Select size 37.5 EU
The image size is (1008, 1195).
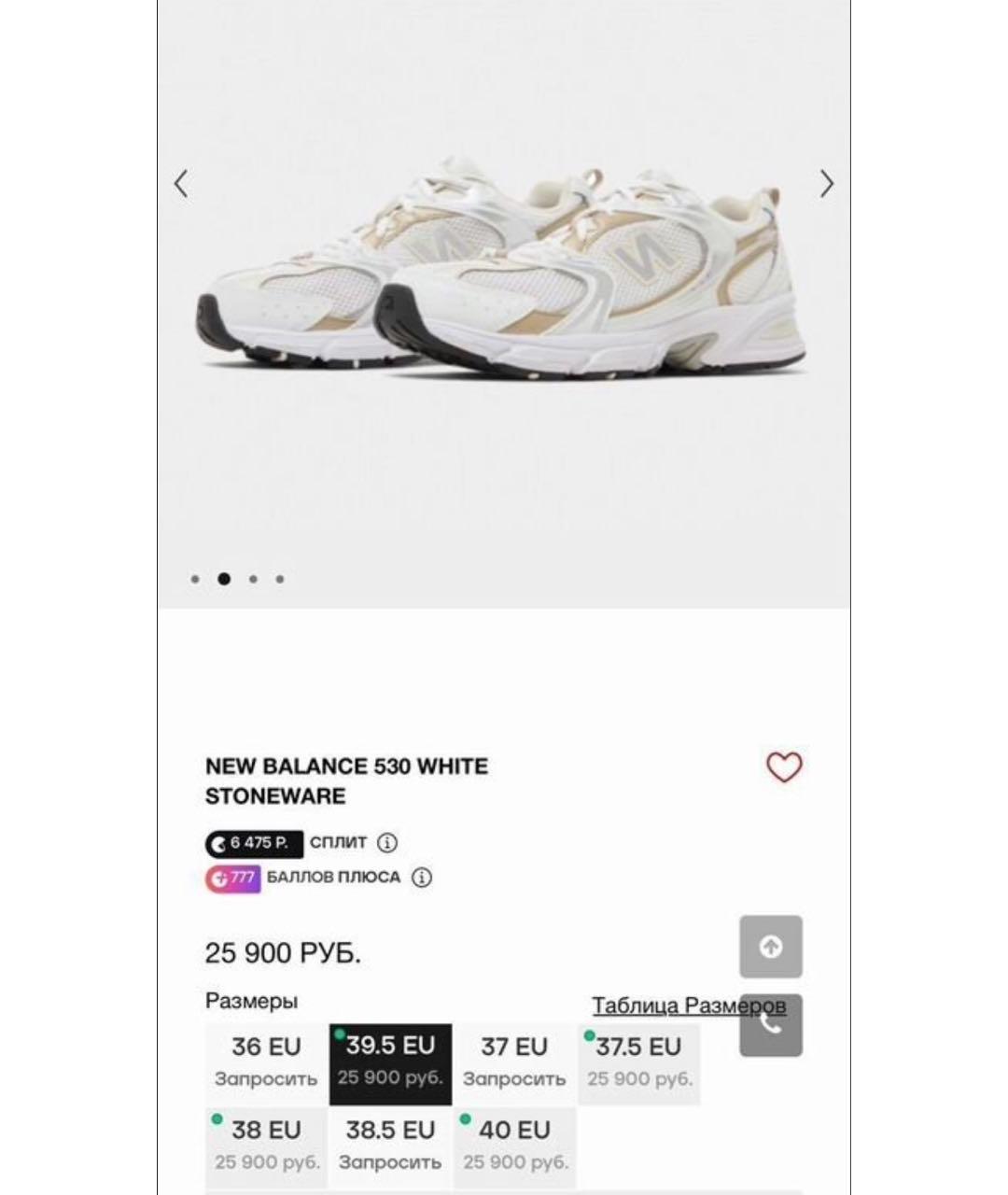pos(638,1060)
